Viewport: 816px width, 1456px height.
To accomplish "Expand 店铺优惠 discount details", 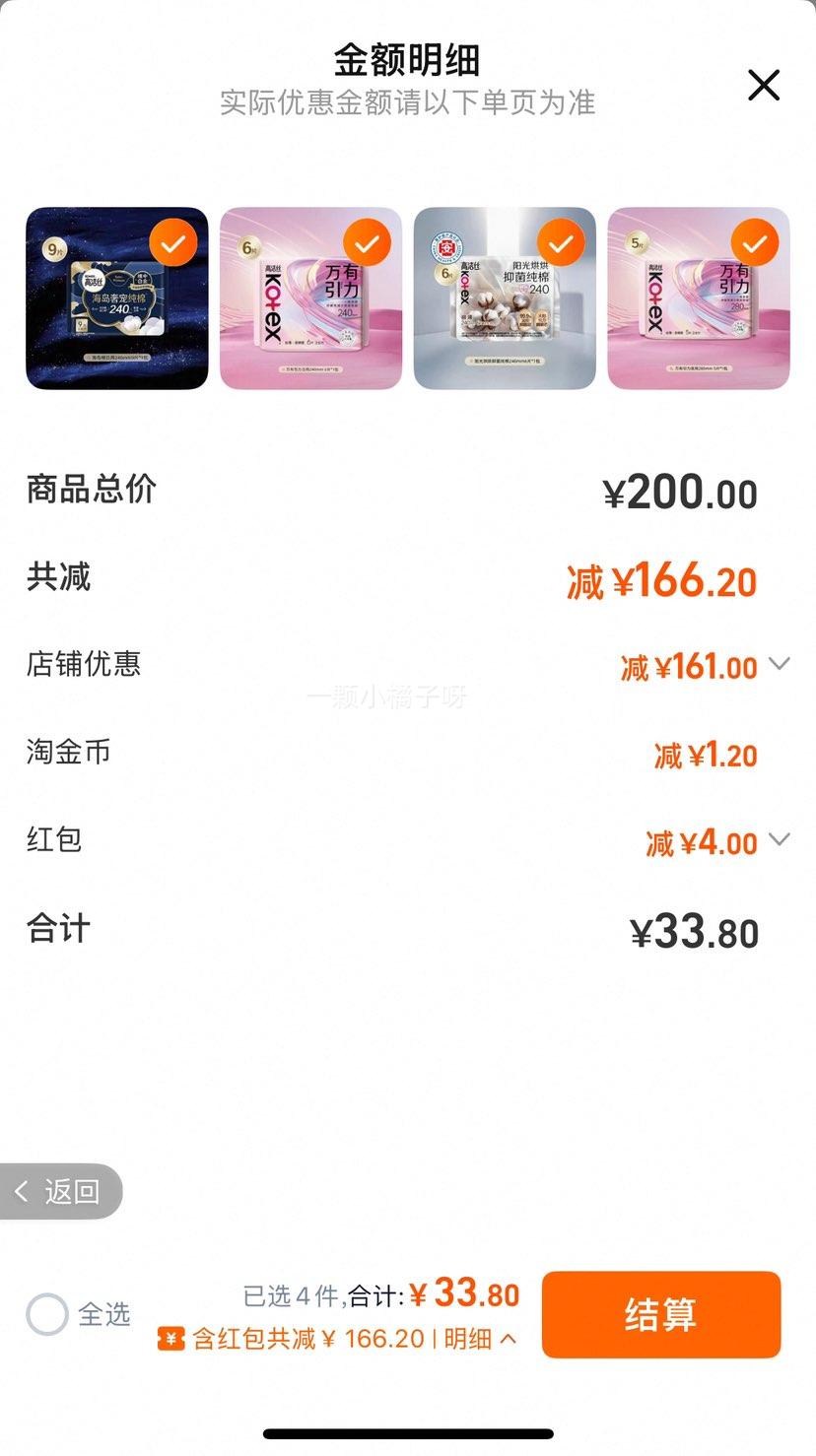I will [778, 665].
